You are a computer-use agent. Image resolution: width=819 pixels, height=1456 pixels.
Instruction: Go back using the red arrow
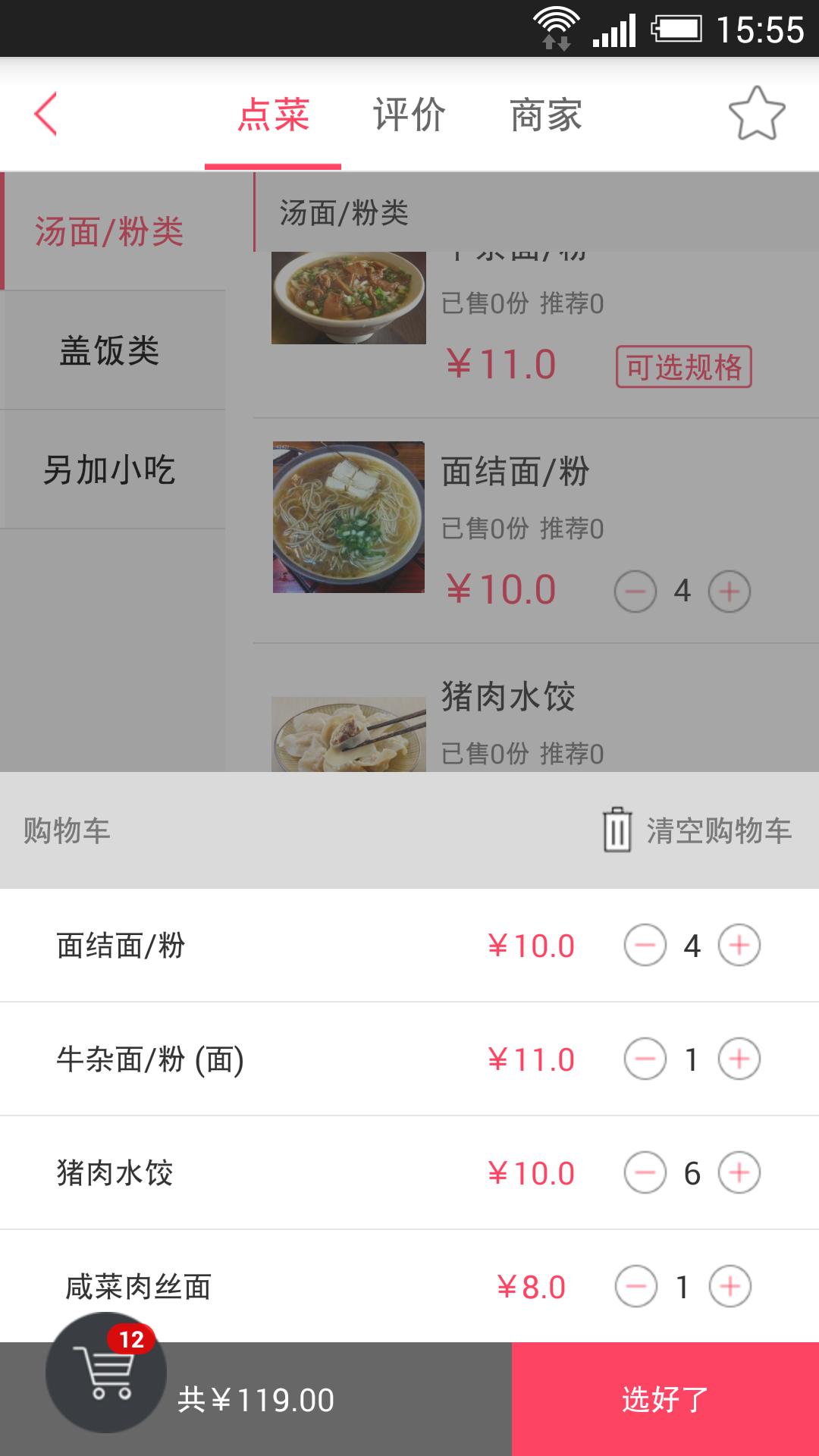click(x=46, y=115)
